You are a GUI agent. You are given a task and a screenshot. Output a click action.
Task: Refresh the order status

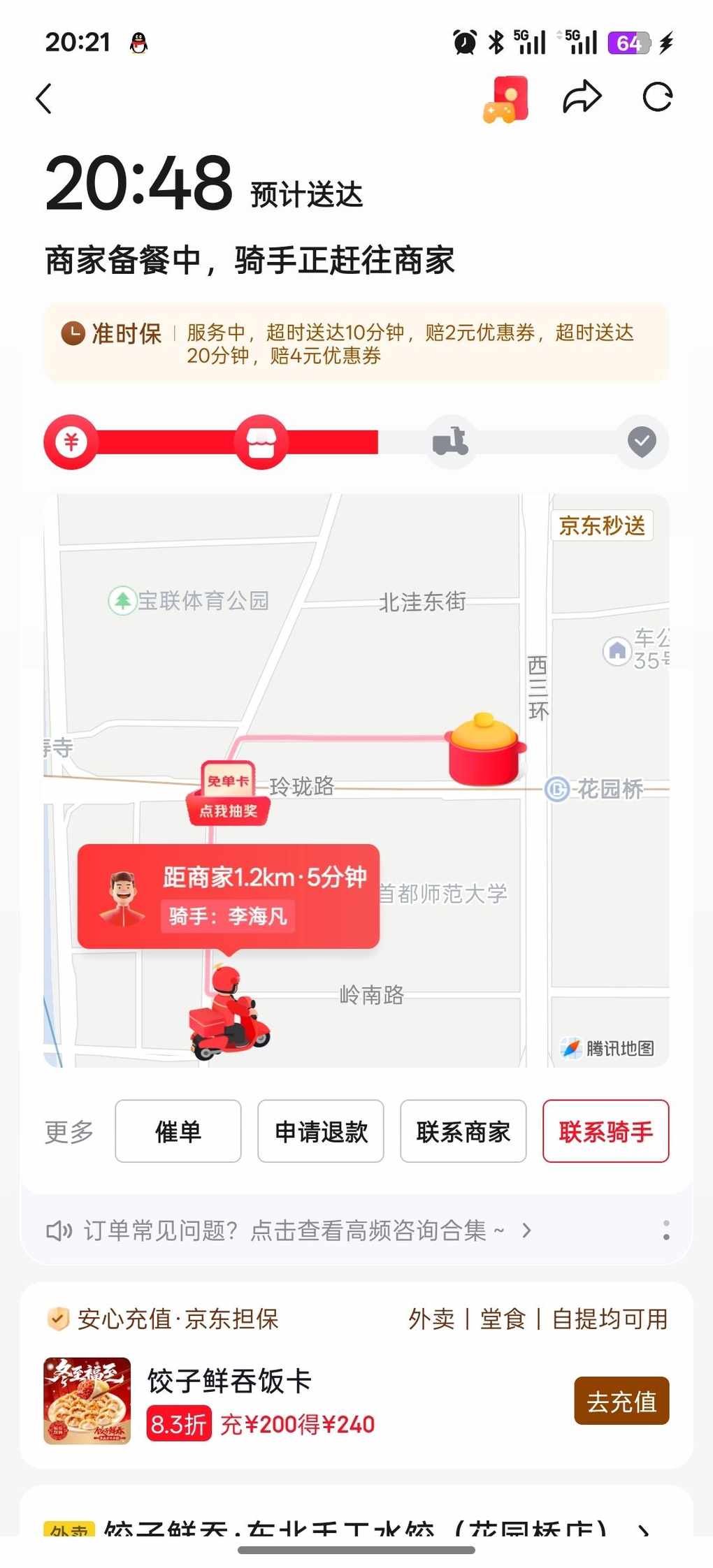tap(657, 98)
